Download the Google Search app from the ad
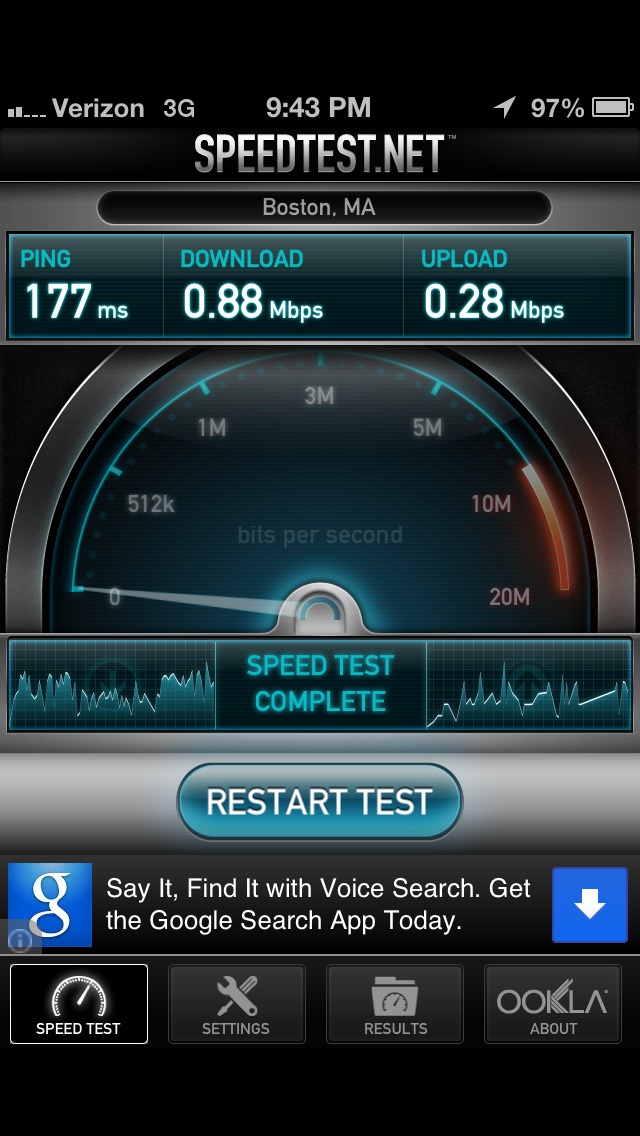This screenshot has width=640, height=1136. (590, 905)
